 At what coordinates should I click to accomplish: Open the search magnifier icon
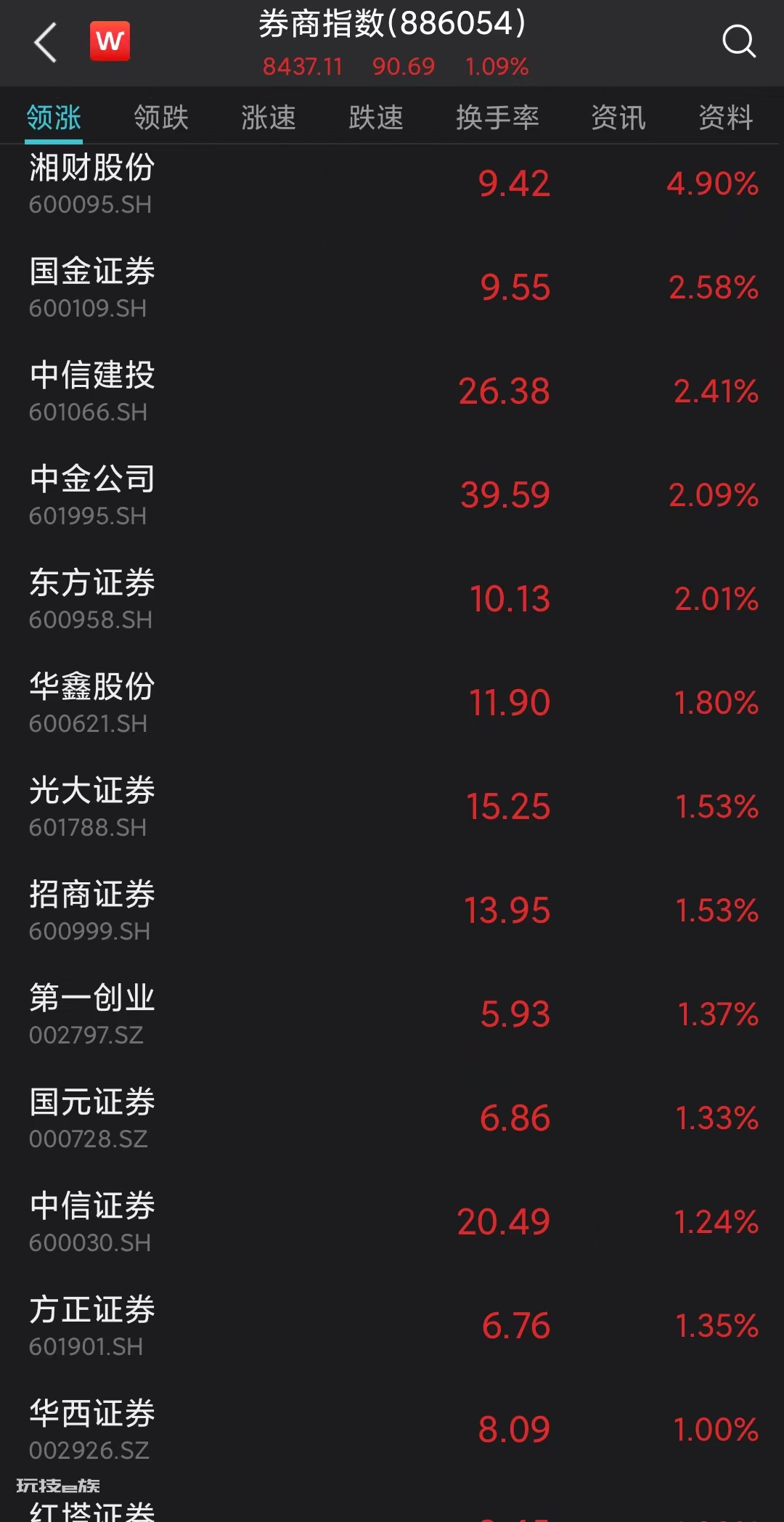pyautogui.click(x=739, y=41)
